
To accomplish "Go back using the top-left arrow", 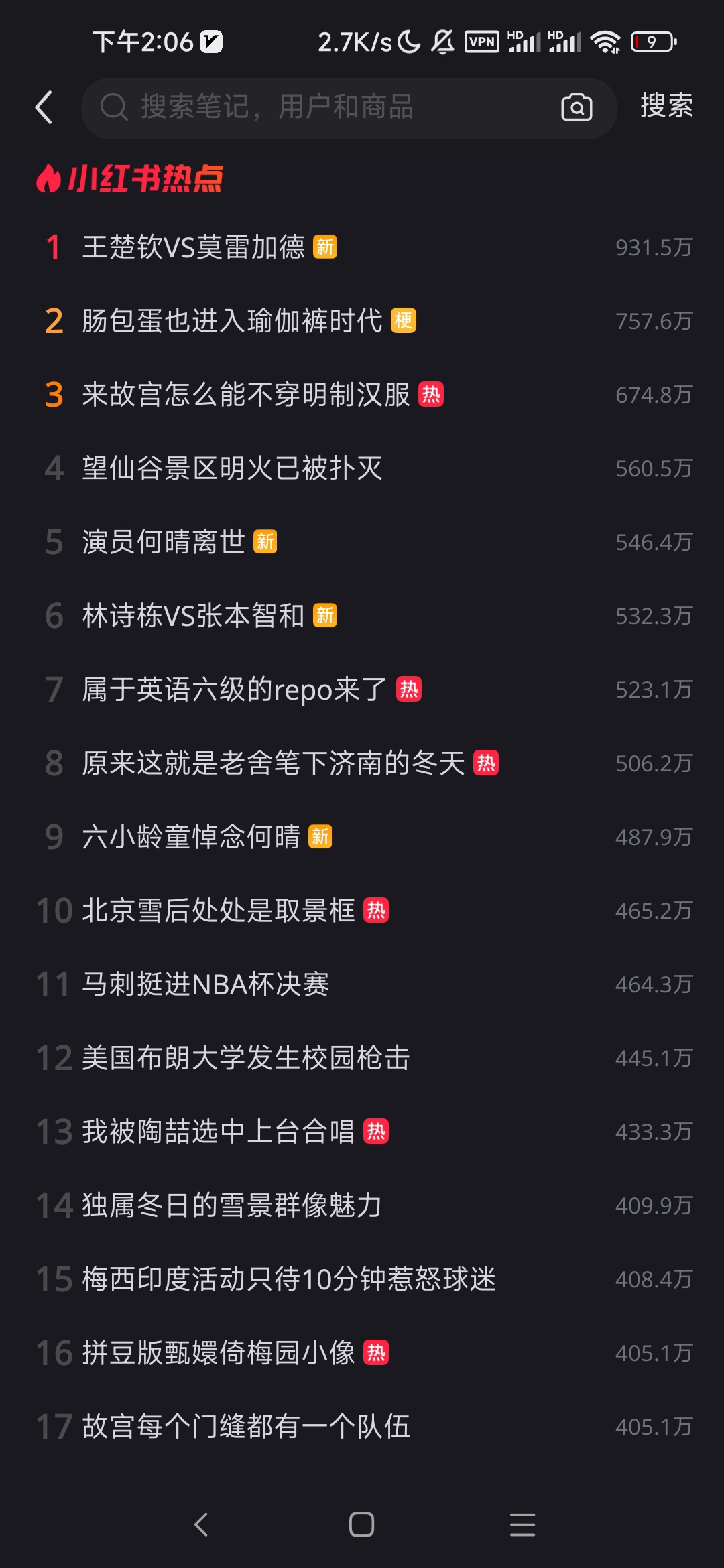I will (44, 107).
